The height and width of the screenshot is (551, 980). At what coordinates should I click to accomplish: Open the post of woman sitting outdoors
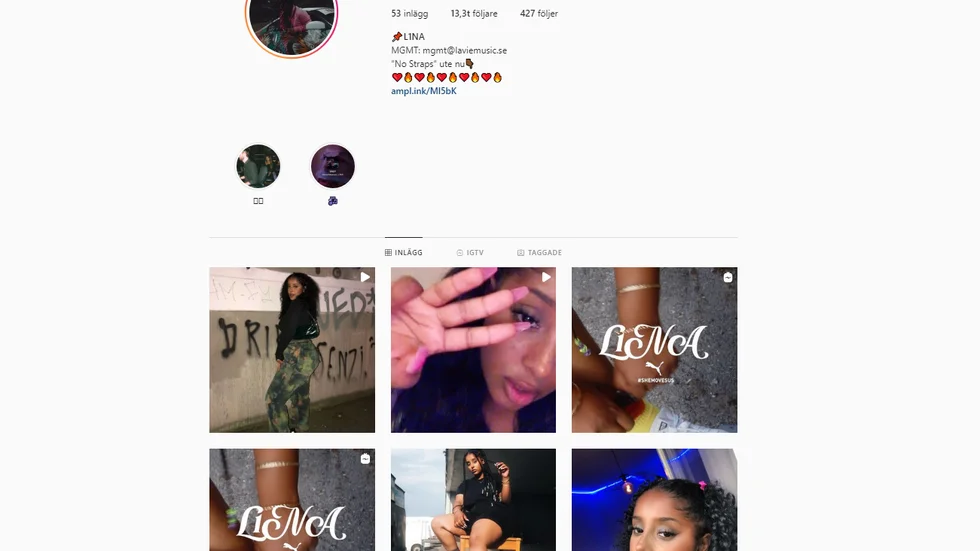[x=473, y=499]
